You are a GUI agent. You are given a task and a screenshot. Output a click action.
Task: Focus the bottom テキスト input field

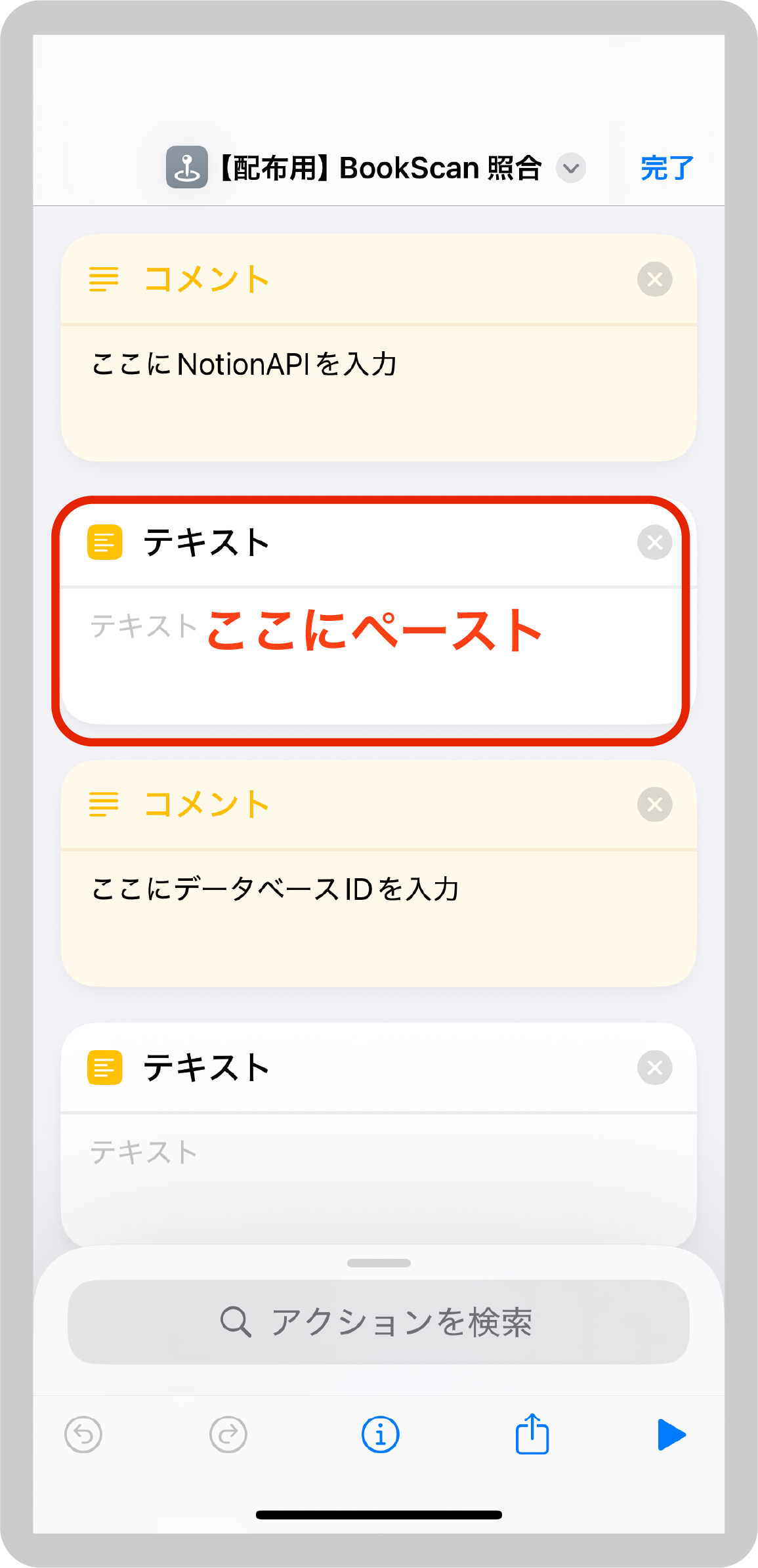tap(379, 1178)
